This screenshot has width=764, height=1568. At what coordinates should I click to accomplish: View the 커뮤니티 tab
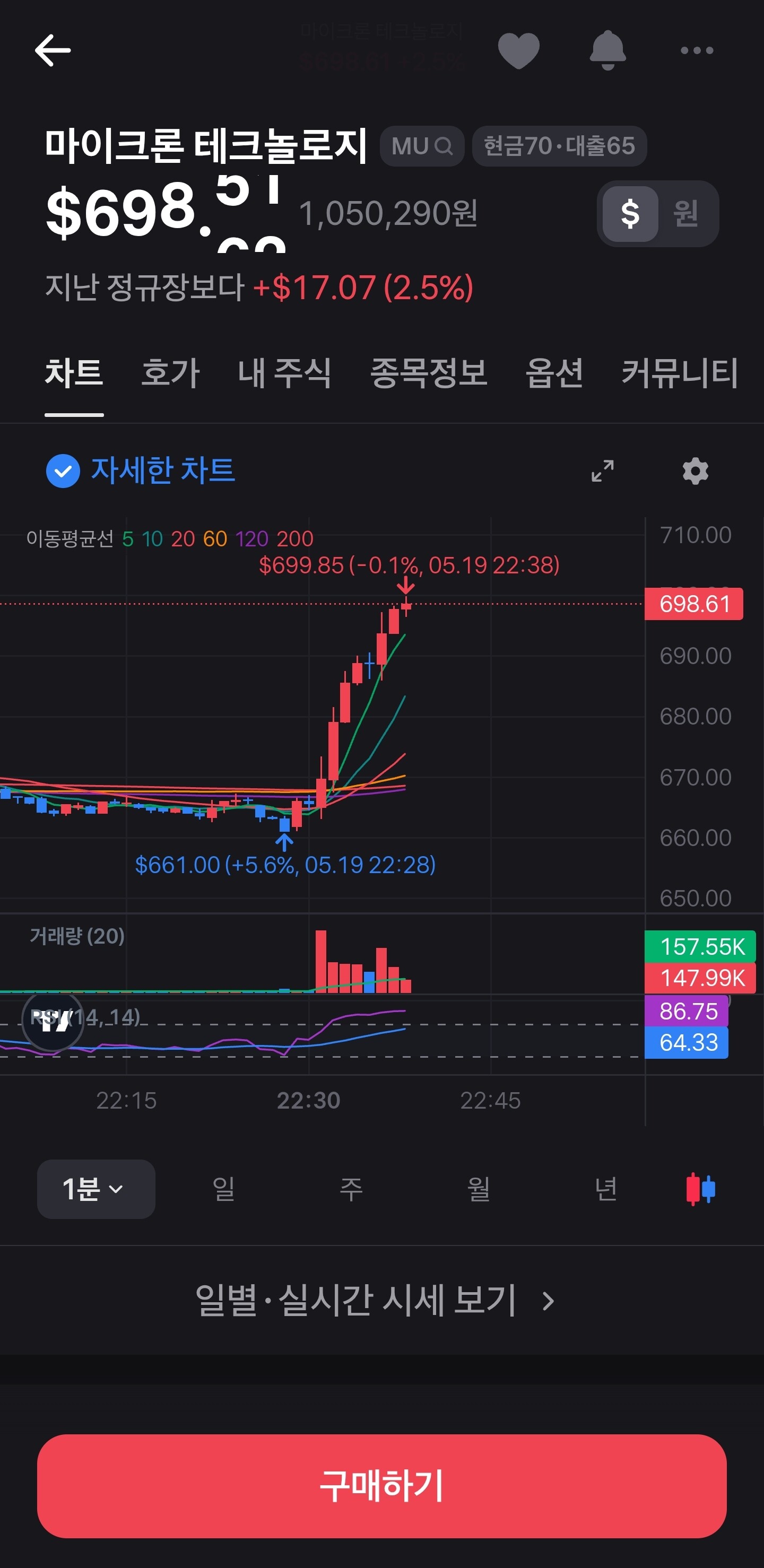tap(680, 372)
